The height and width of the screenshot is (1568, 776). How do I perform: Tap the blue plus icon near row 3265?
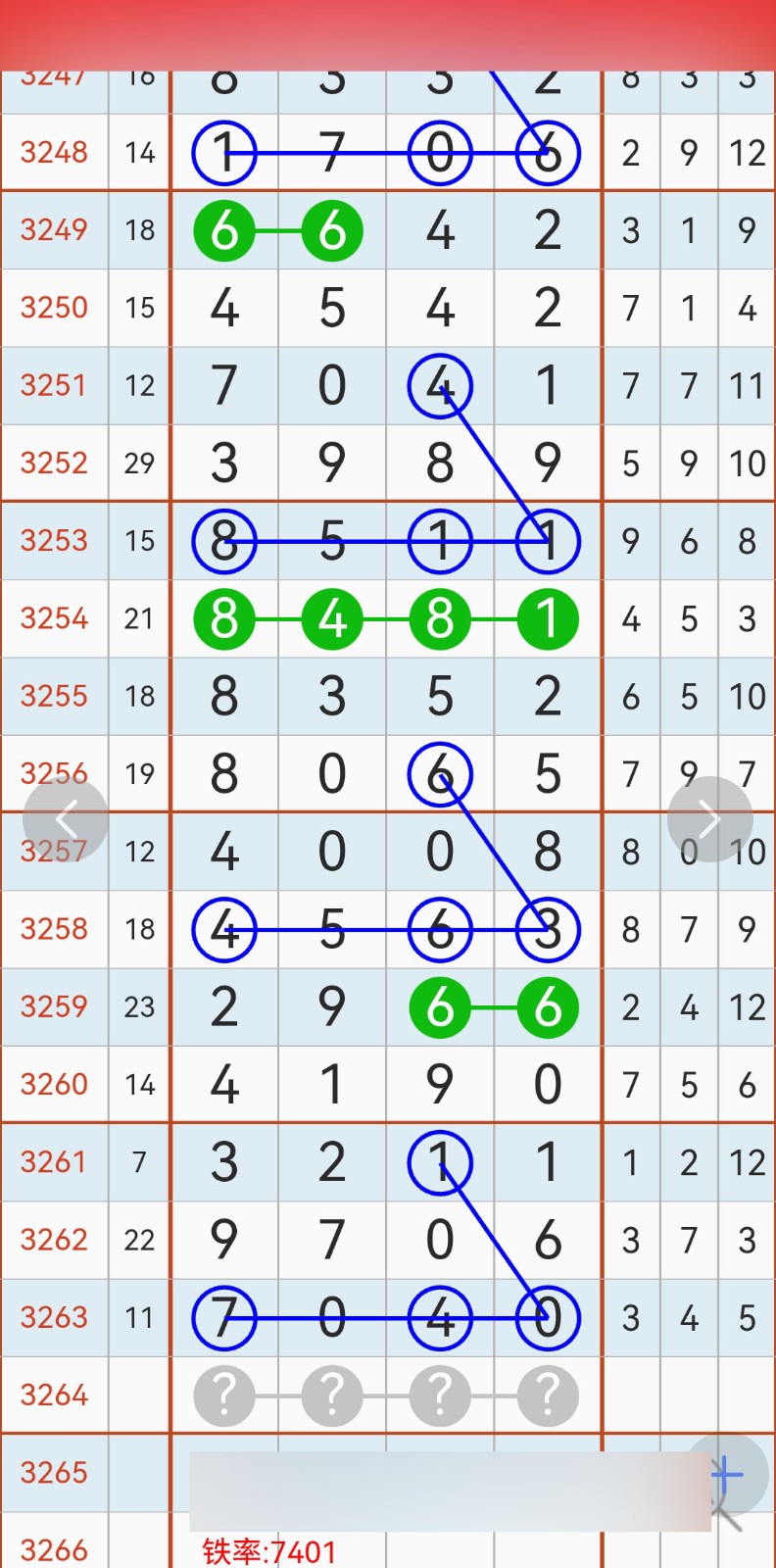(726, 1473)
